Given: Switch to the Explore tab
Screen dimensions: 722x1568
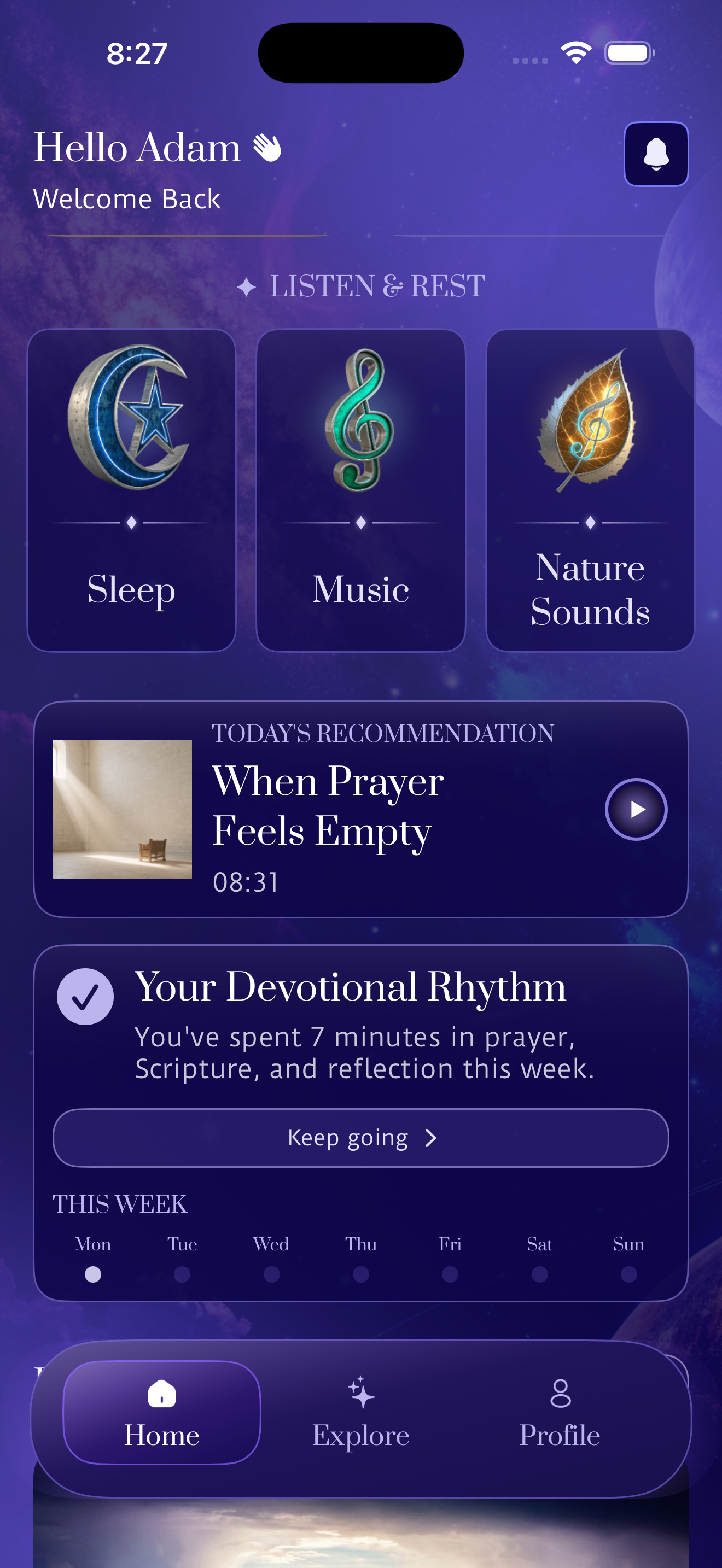Looking at the screenshot, I should (361, 1412).
